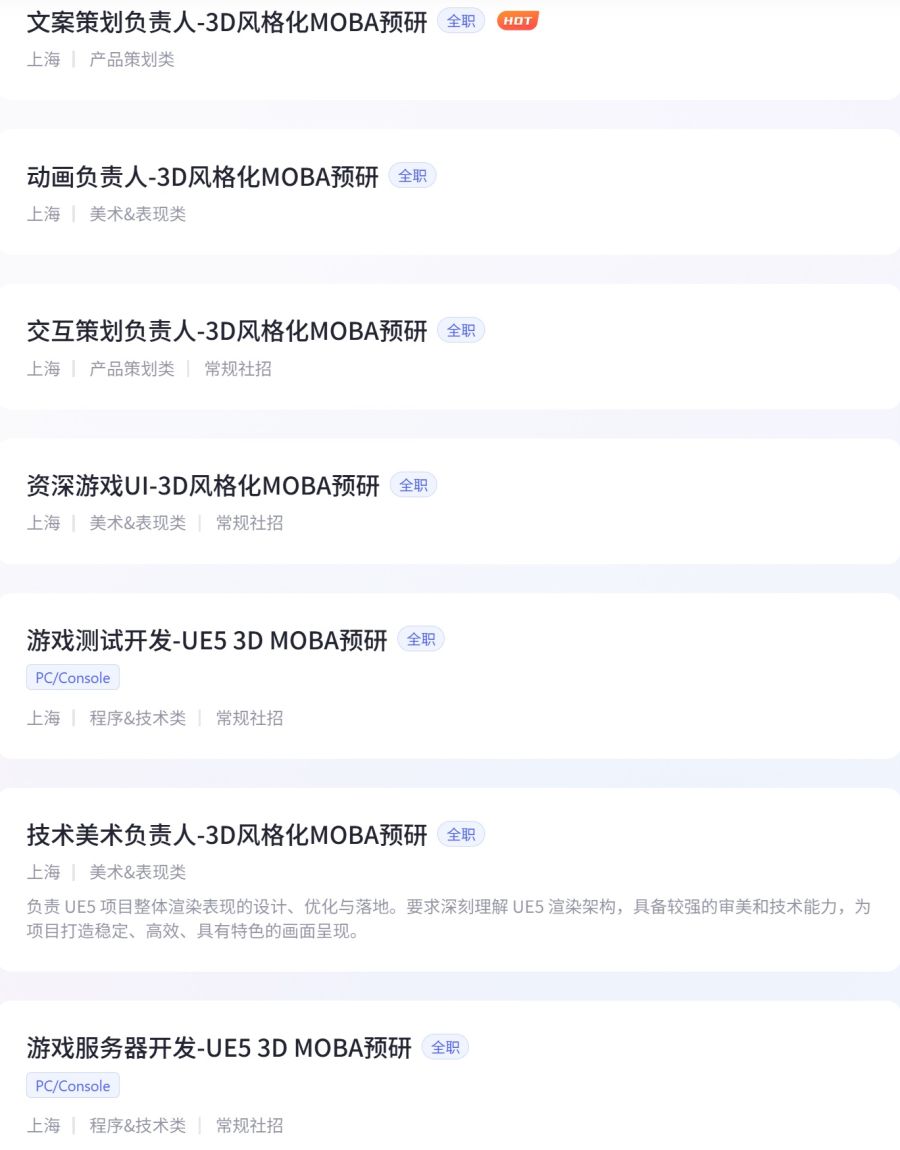Open the 资深游戏UI-3D风格化MOBA预研 job listing
This screenshot has height=1150, width=900.
point(204,485)
